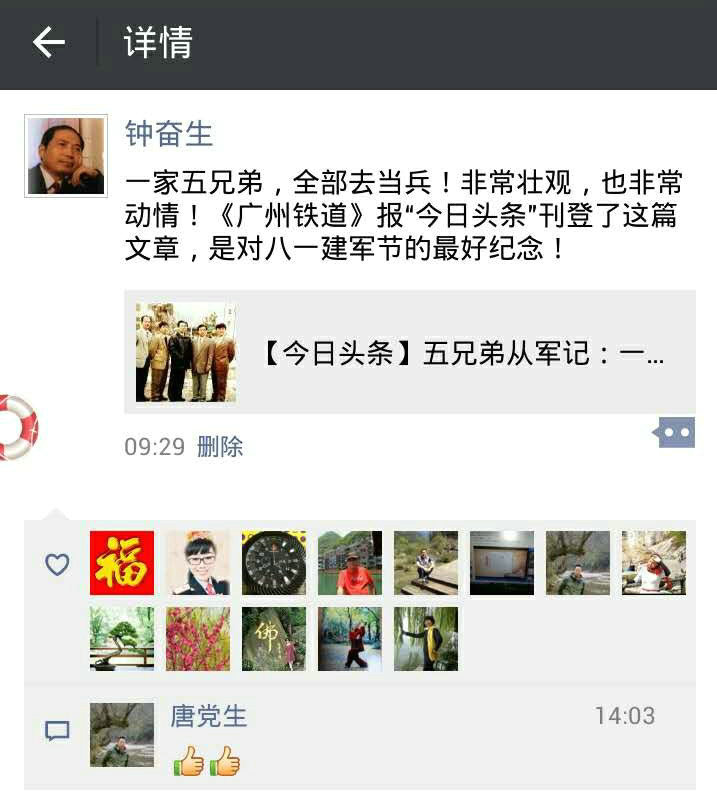The width and height of the screenshot is (717, 796).
Task: Go back from the 详情 page
Action: click(x=48, y=43)
